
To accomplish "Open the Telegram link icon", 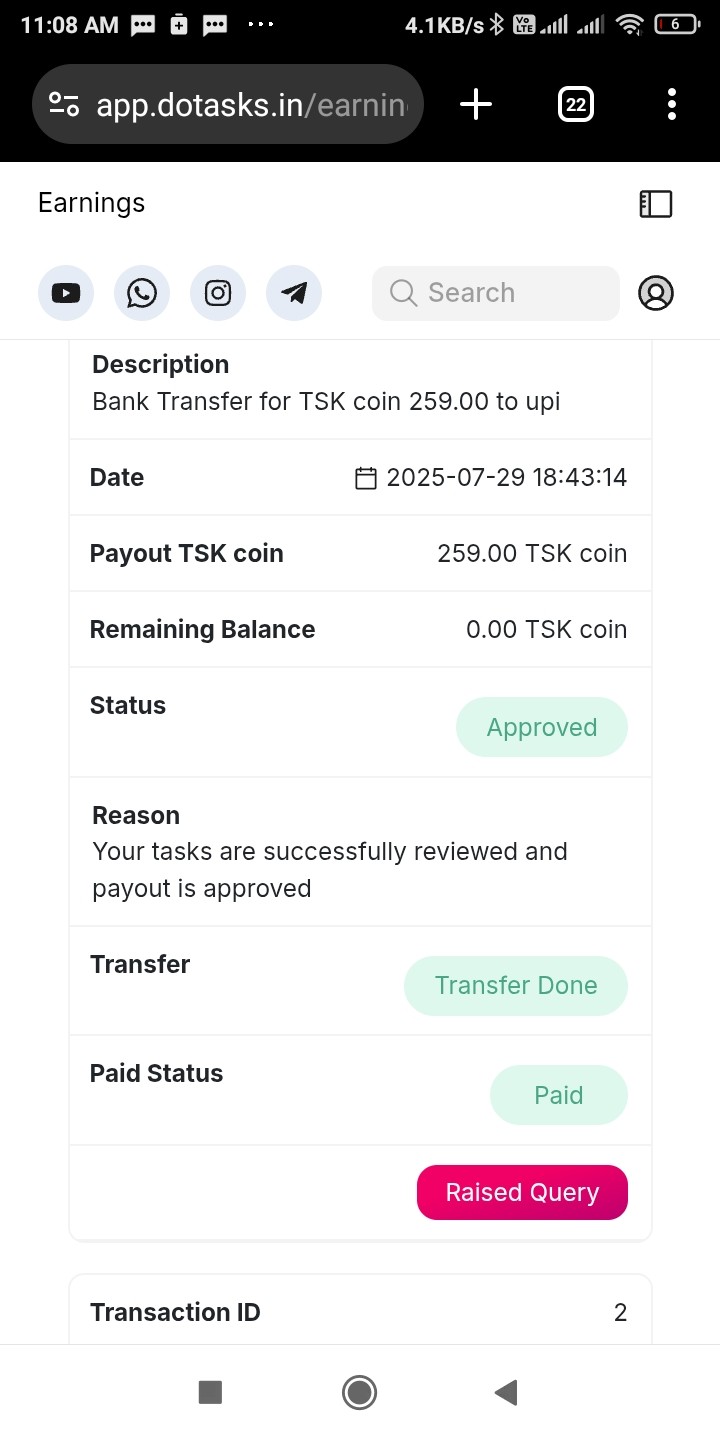I will 294,293.
